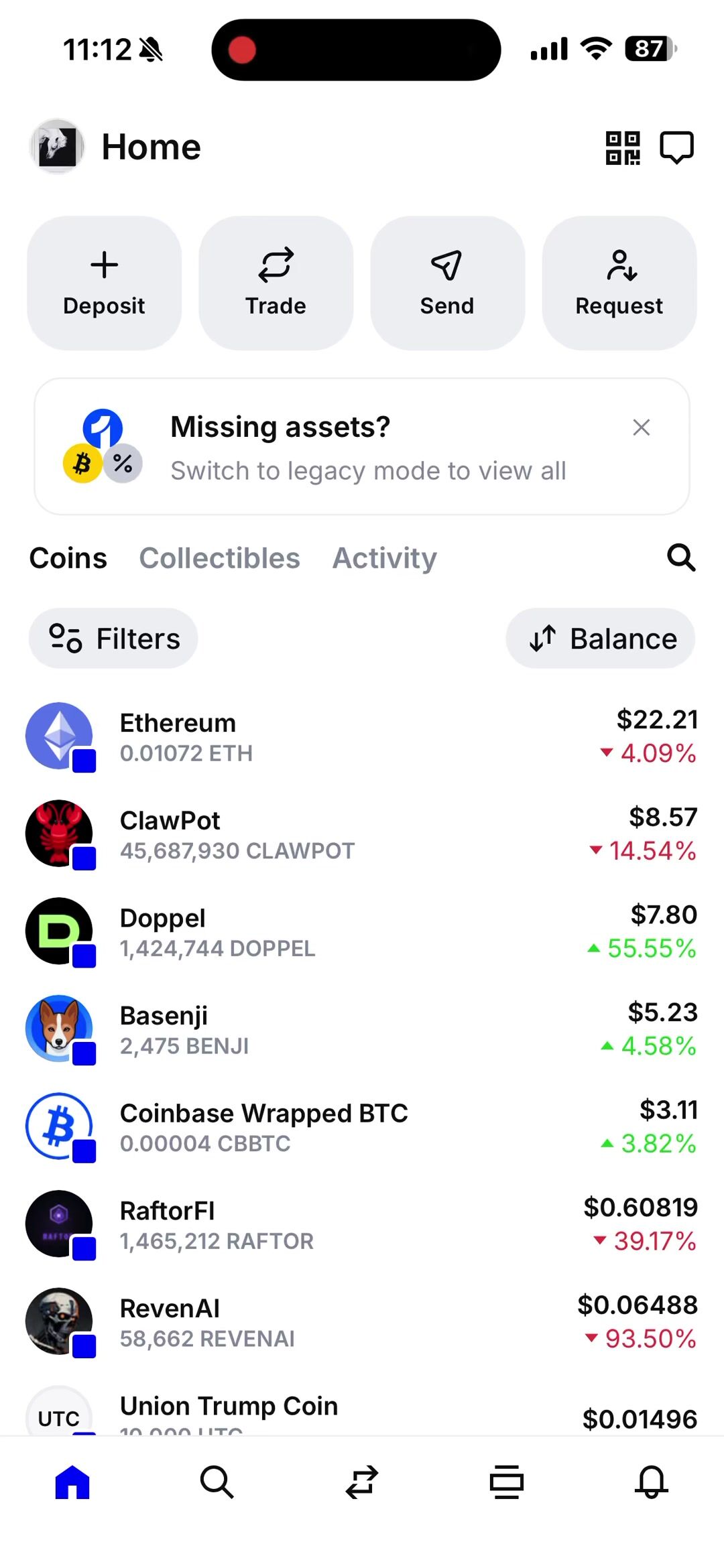The height and width of the screenshot is (1568, 724).
Task: Open the Filters chip
Action: 113,639
